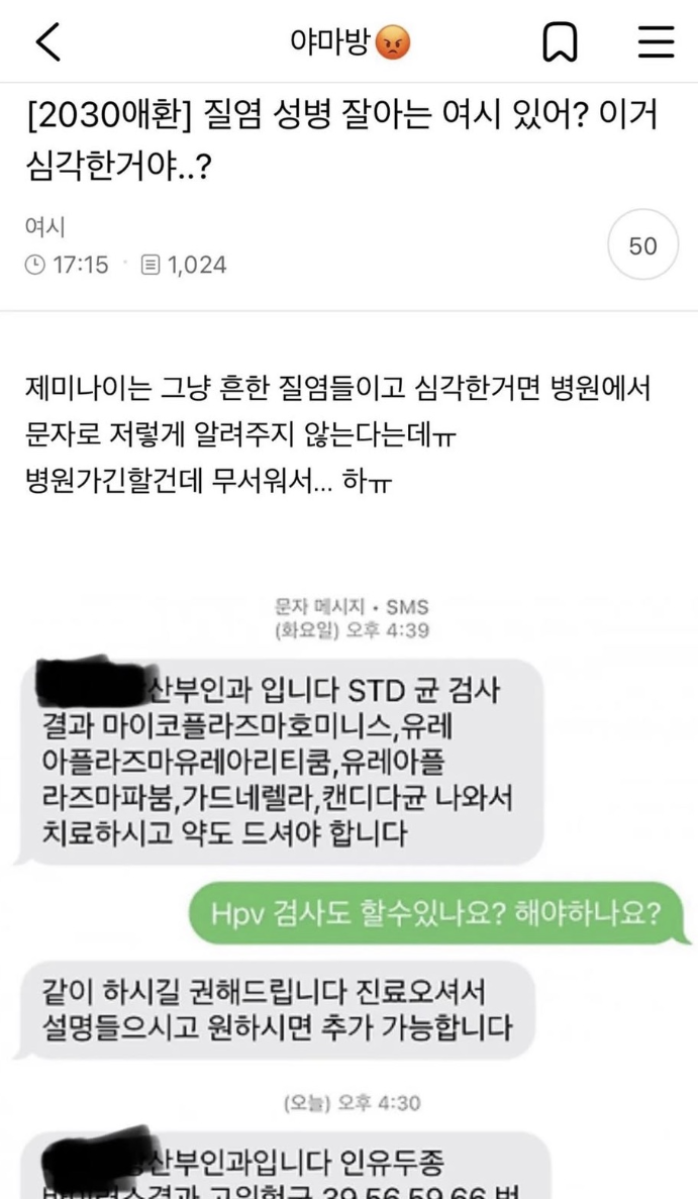This screenshot has width=698, height=1199.
Task: Open the hamburger menu
Action: tap(656, 42)
